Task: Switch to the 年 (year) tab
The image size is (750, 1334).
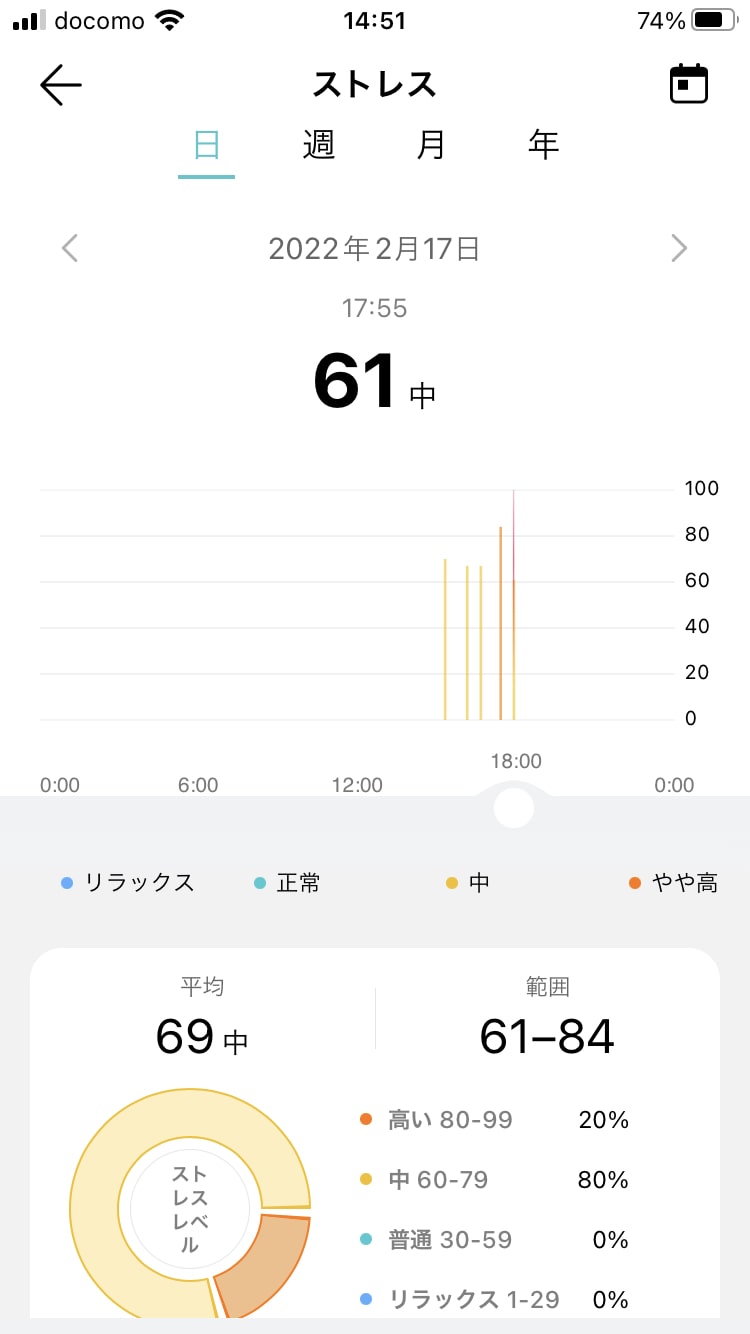Action: click(x=544, y=146)
